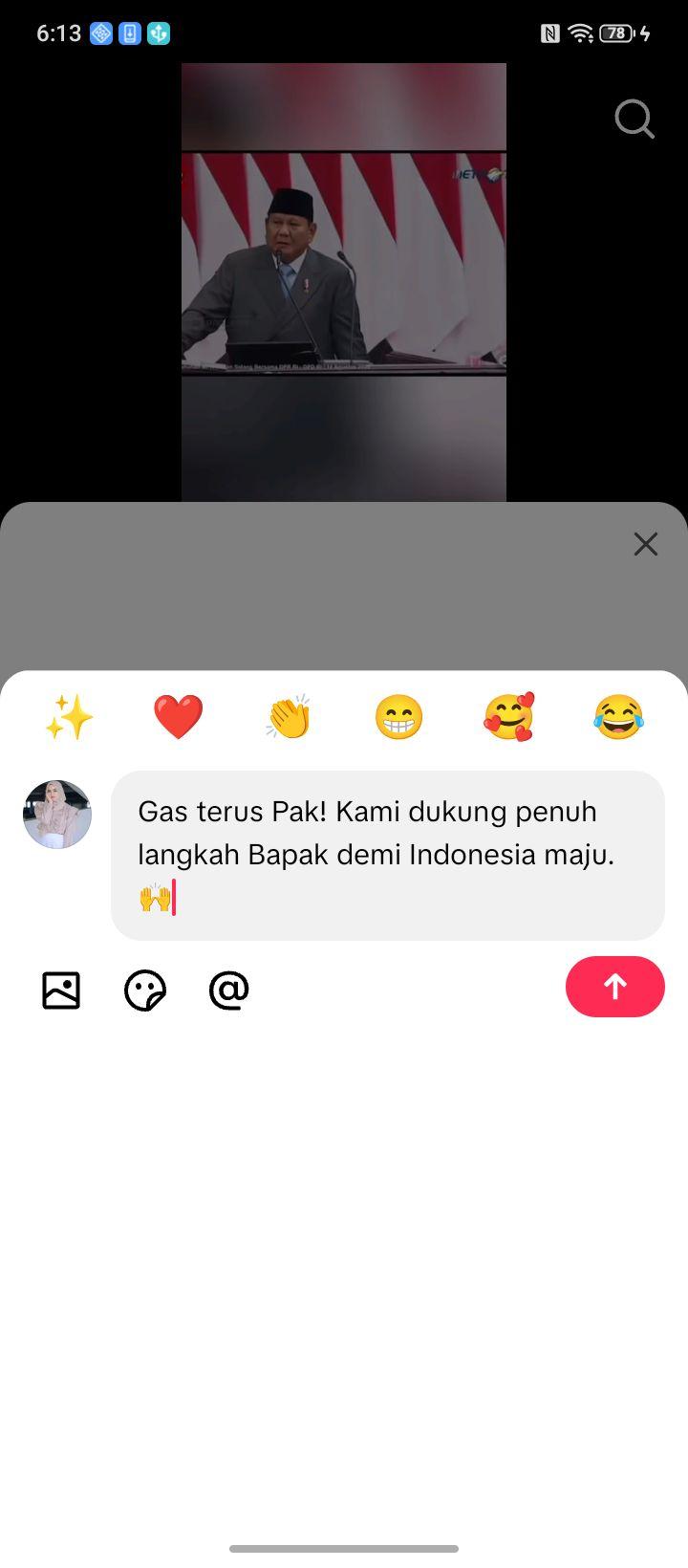Close the comments panel
This screenshot has width=688, height=1568.
pyautogui.click(x=646, y=544)
